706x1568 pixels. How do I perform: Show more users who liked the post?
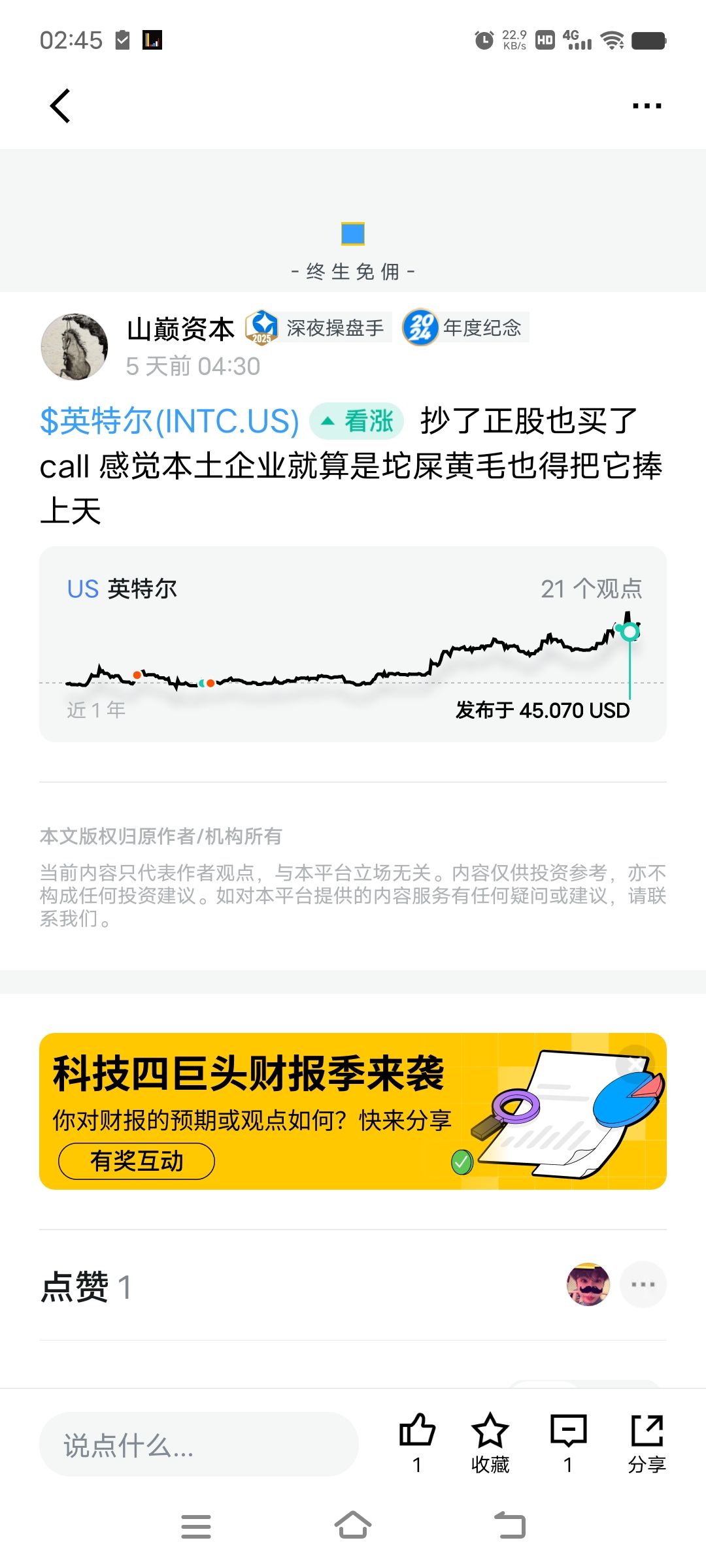click(x=643, y=1284)
